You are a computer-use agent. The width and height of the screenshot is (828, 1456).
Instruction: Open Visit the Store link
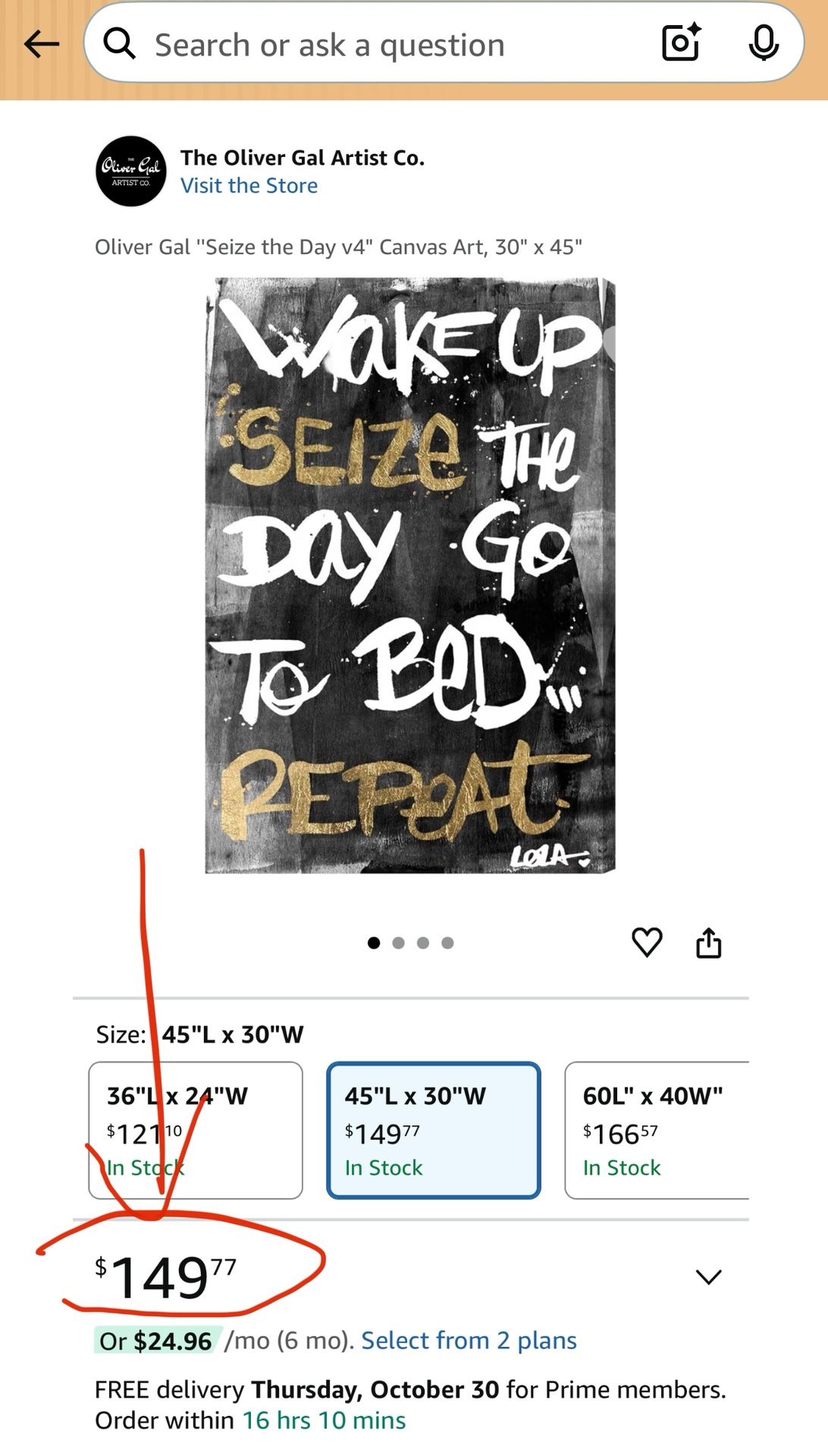pos(249,185)
